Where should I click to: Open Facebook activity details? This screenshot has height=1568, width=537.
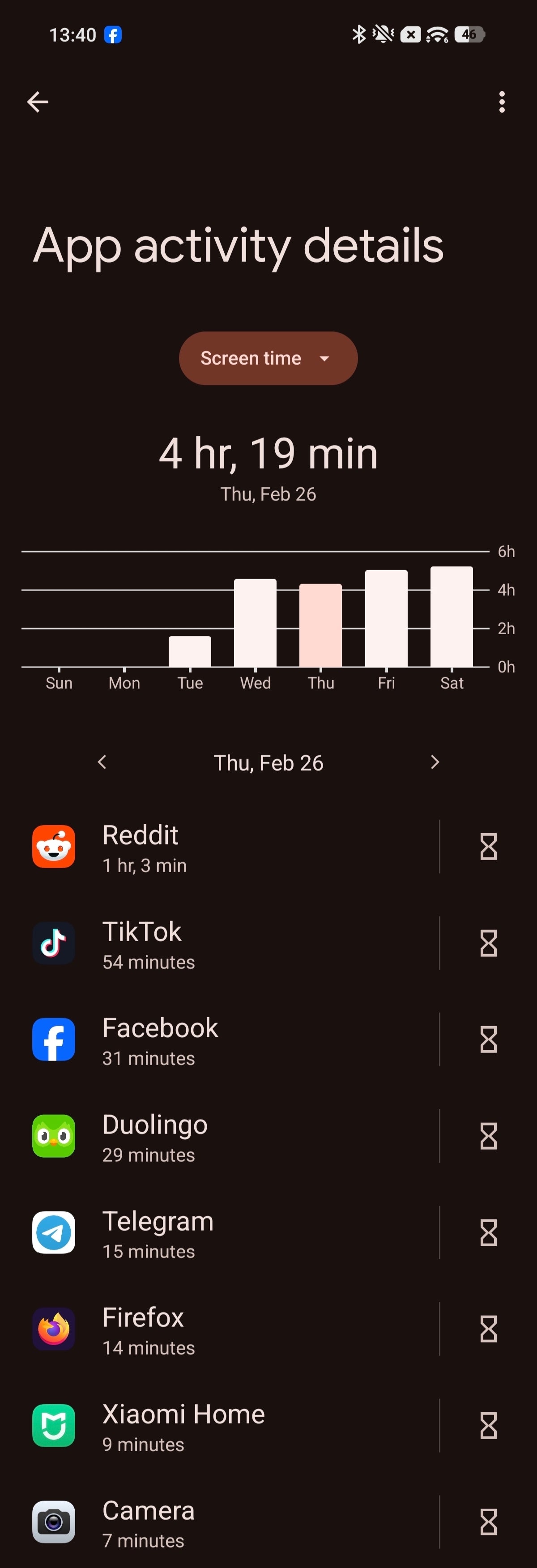tap(231, 1040)
